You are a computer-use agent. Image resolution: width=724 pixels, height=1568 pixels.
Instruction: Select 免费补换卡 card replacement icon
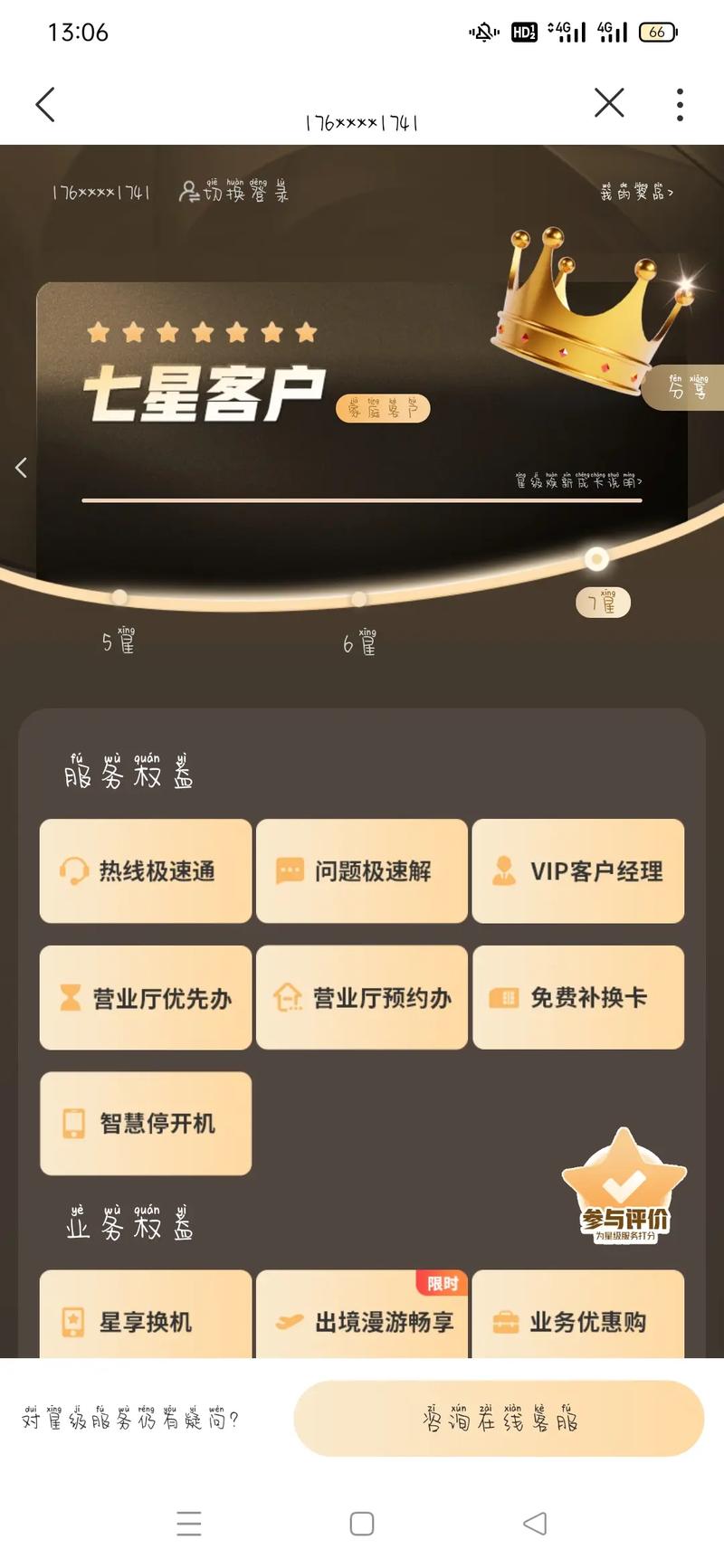coord(578,997)
